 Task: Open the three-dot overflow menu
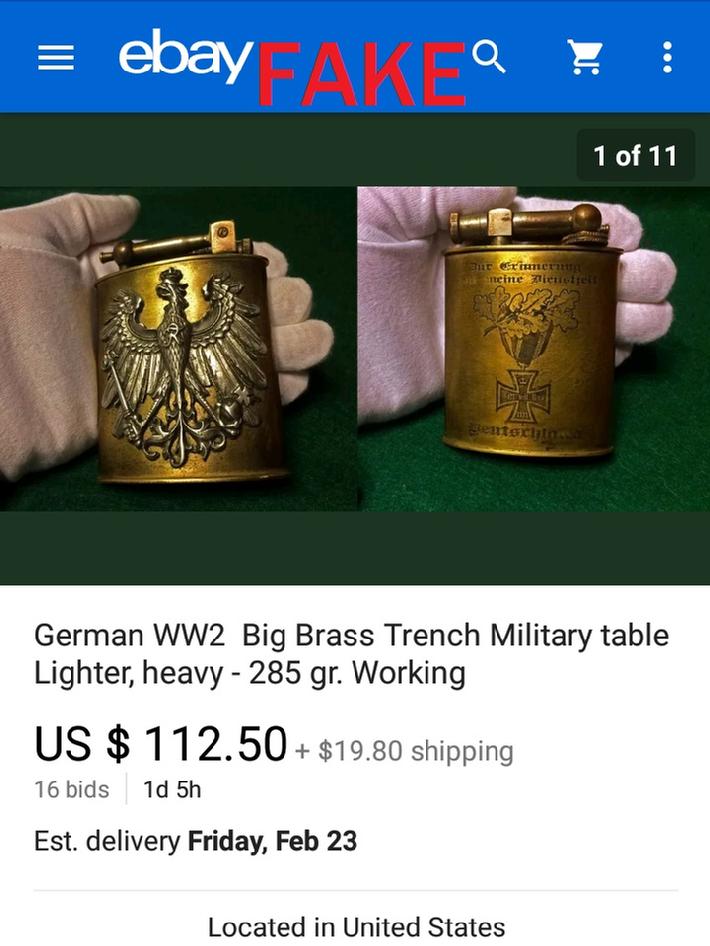click(x=667, y=58)
